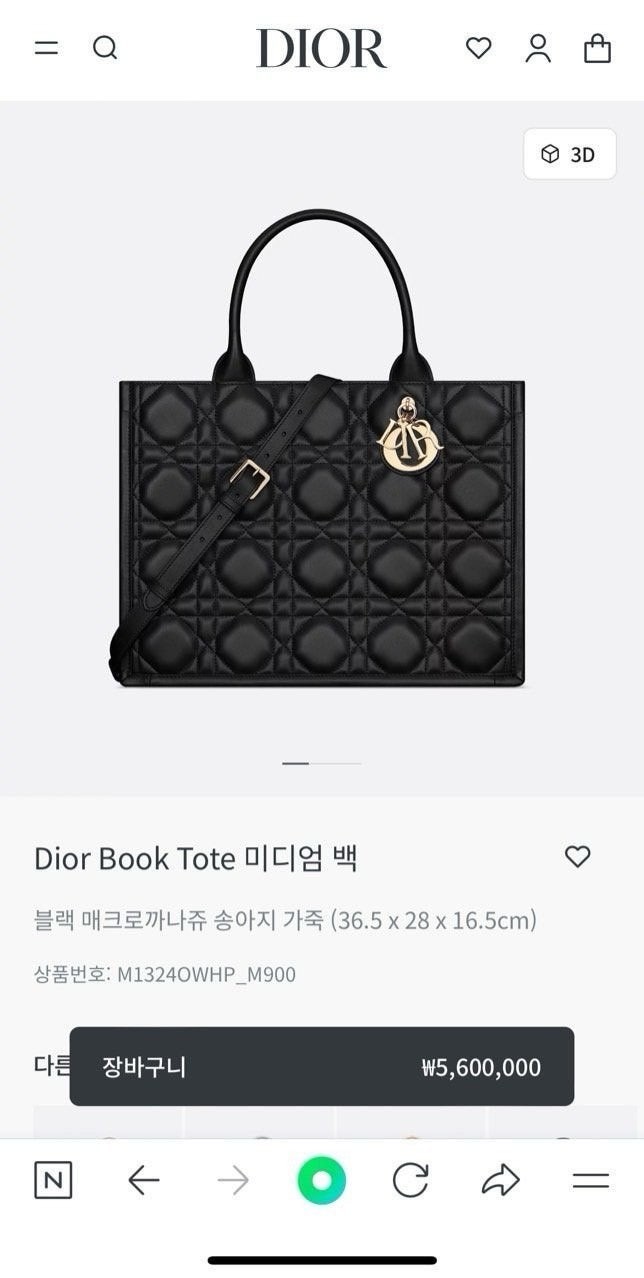This screenshot has height=1278, width=644.
Task: Open the hamburger menu in Dior header
Action: click(46, 48)
